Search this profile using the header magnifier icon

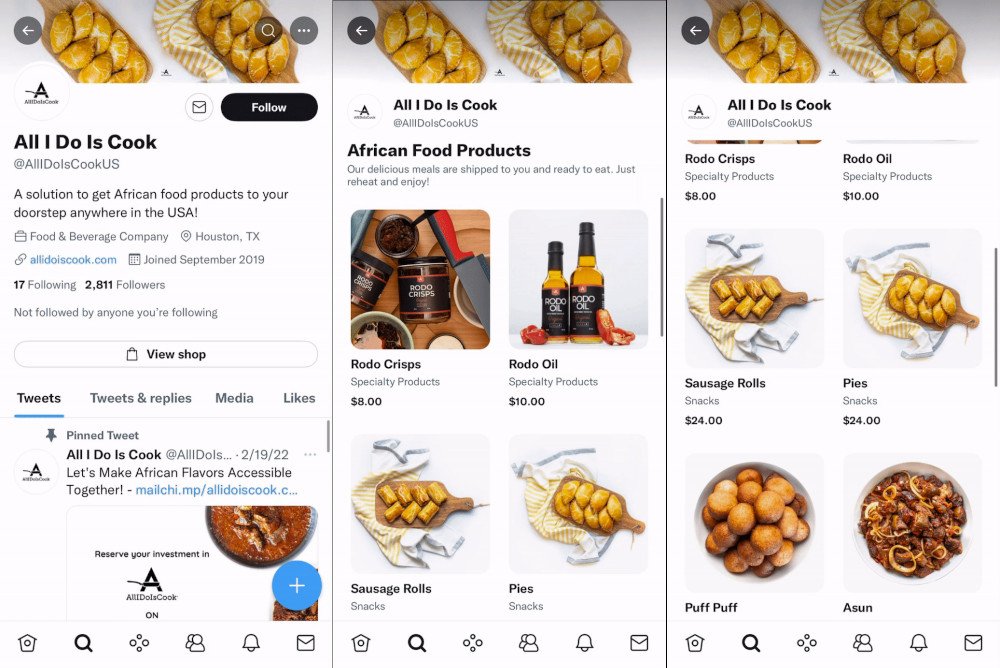[x=269, y=30]
